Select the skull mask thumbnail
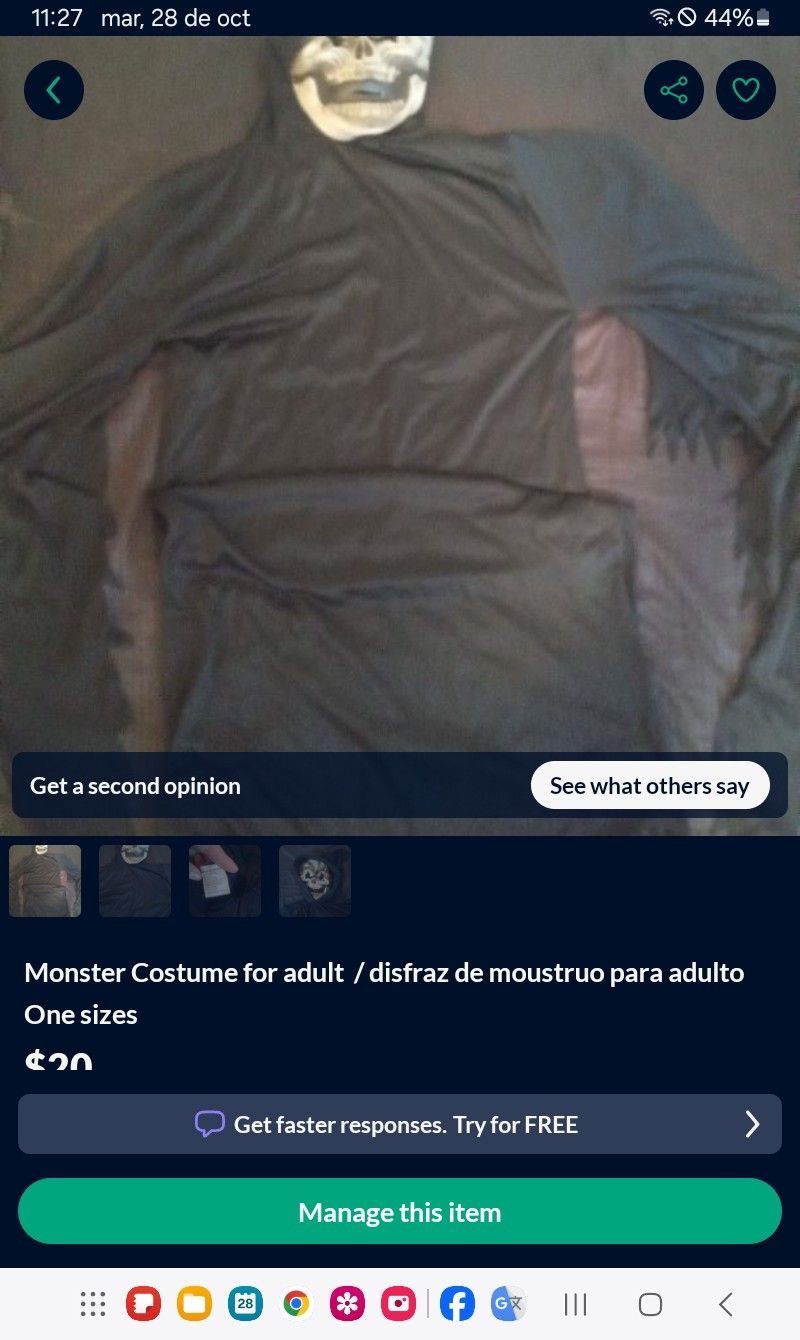Screen dimensions: 800x1340 click(x=314, y=880)
